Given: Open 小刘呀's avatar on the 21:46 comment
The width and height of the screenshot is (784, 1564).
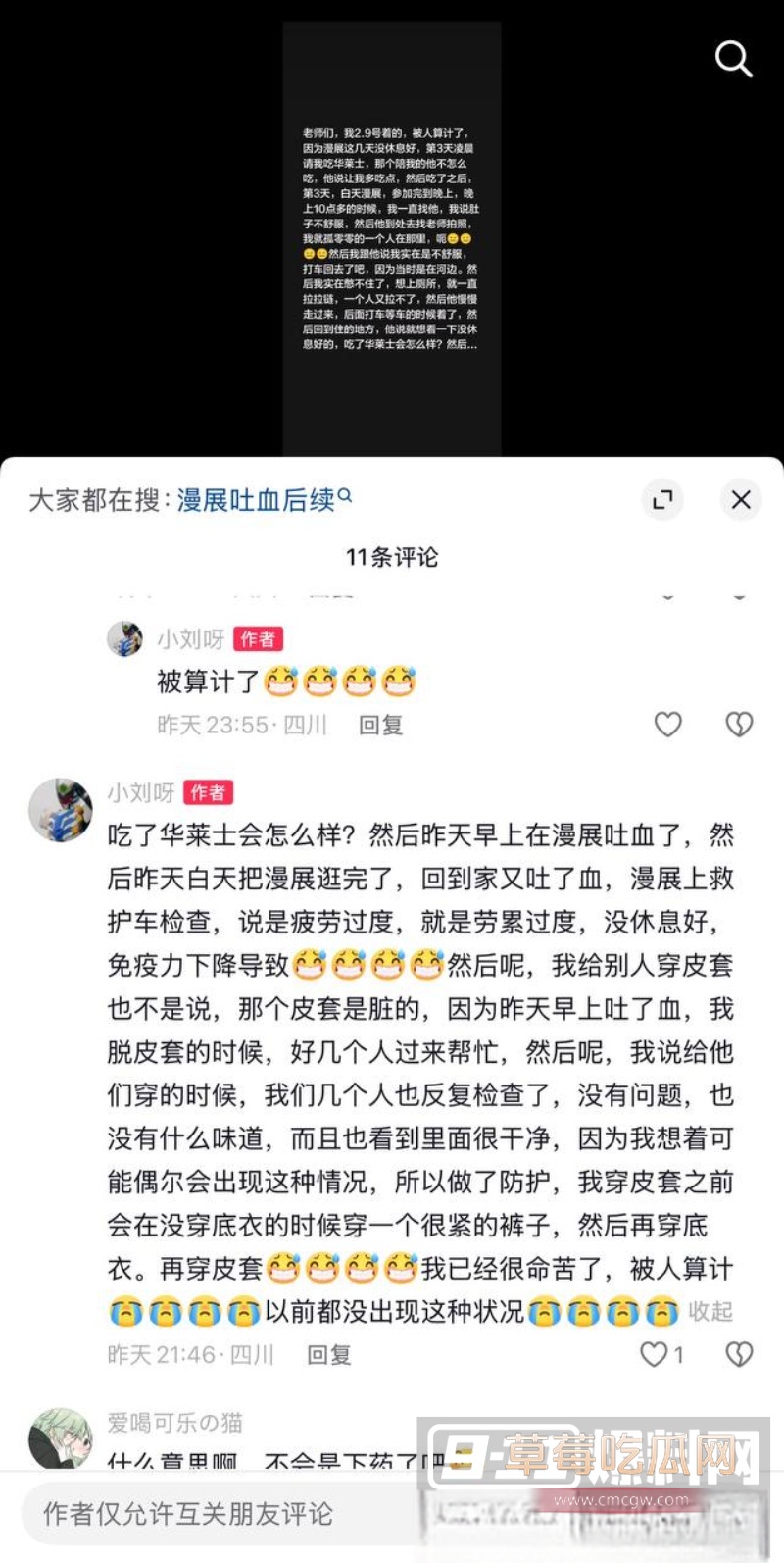Looking at the screenshot, I should 60,810.
